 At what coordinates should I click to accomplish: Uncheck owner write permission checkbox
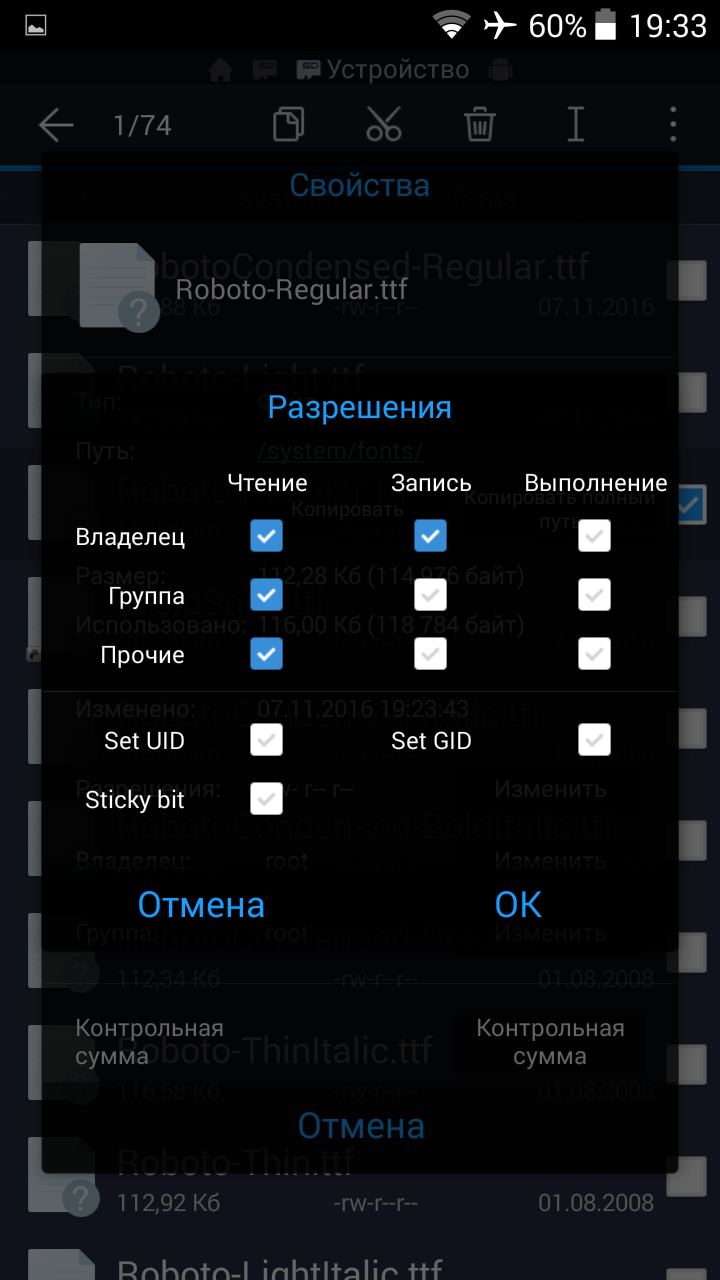pyautogui.click(x=431, y=536)
